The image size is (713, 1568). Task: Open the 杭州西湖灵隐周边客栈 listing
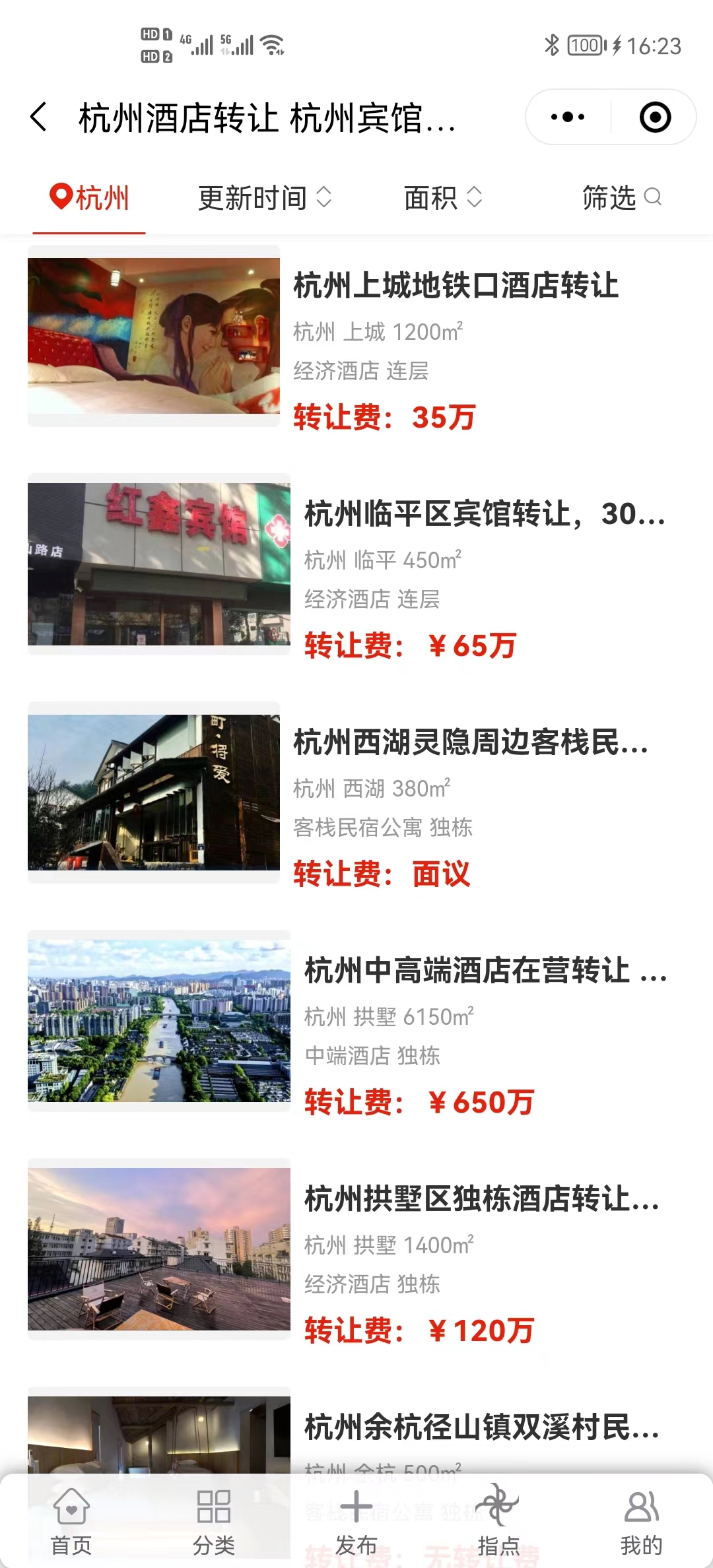click(x=470, y=742)
